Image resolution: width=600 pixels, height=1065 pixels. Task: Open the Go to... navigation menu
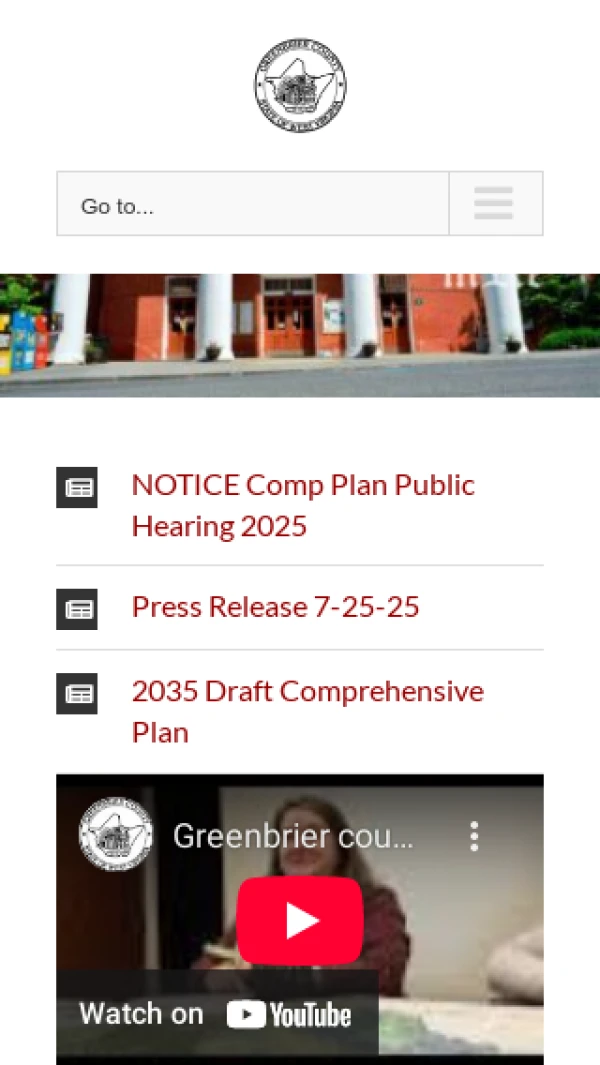pyautogui.click(x=299, y=204)
